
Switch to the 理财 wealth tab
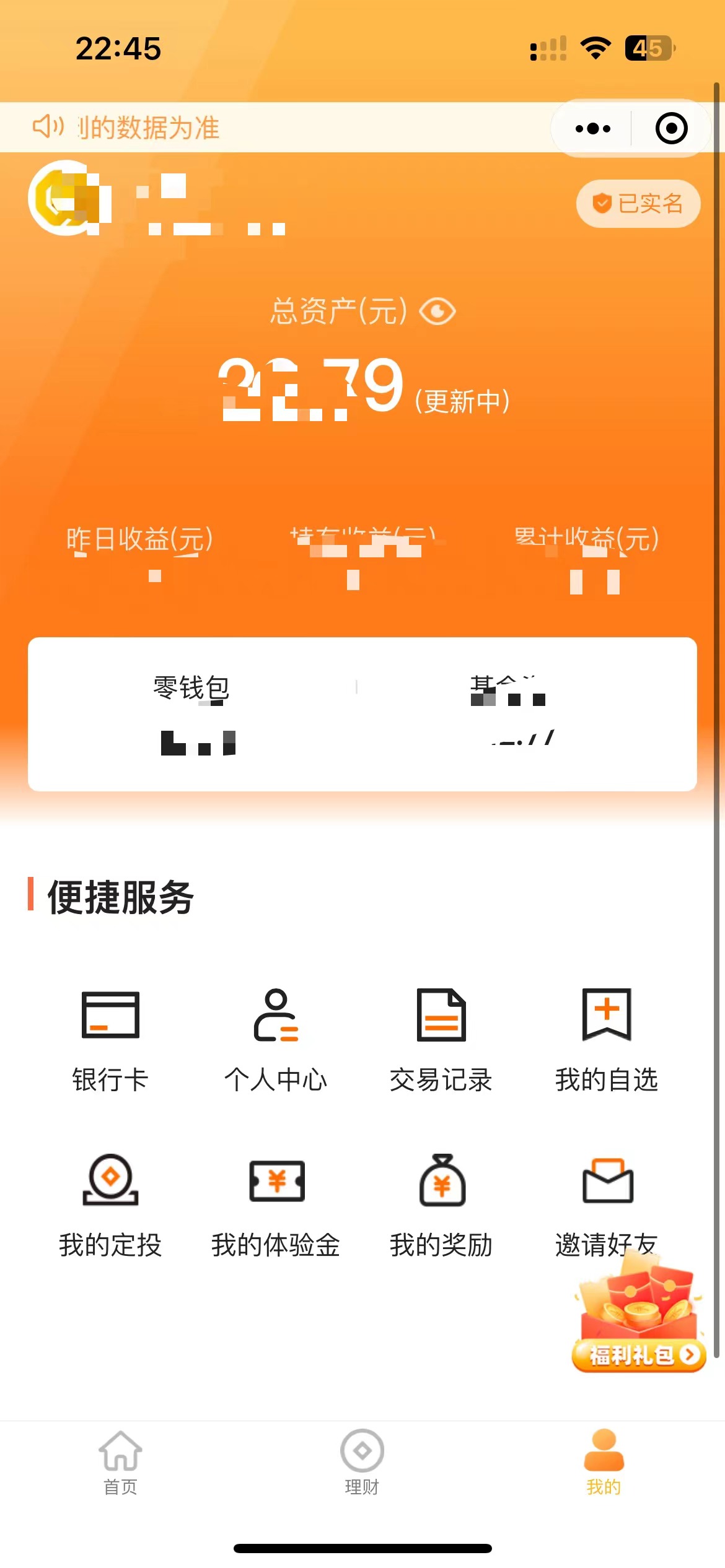(x=362, y=1463)
